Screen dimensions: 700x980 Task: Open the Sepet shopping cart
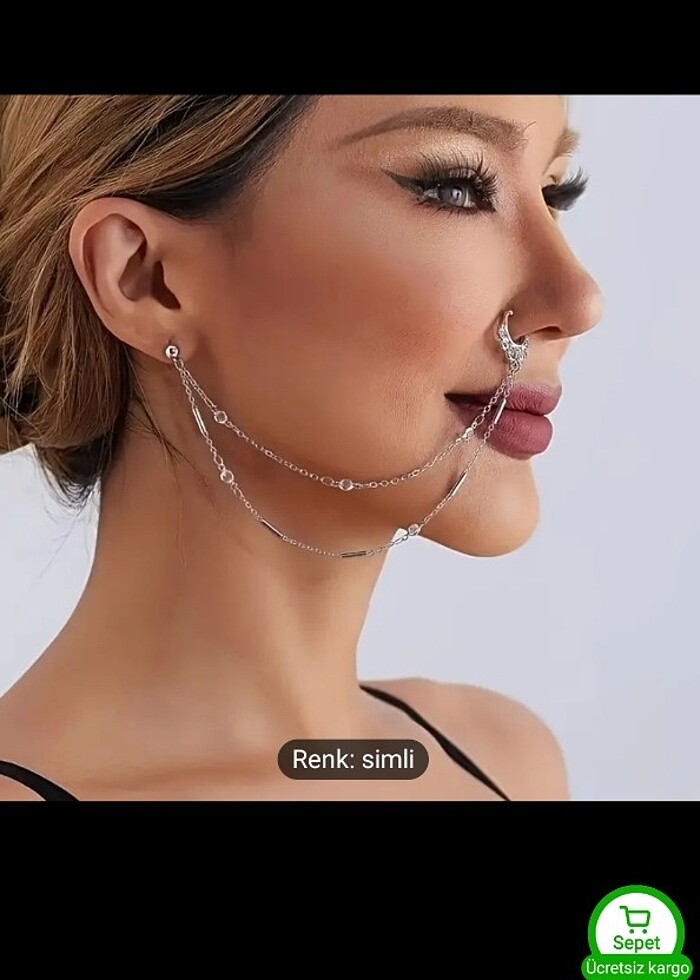coord(637,929)
